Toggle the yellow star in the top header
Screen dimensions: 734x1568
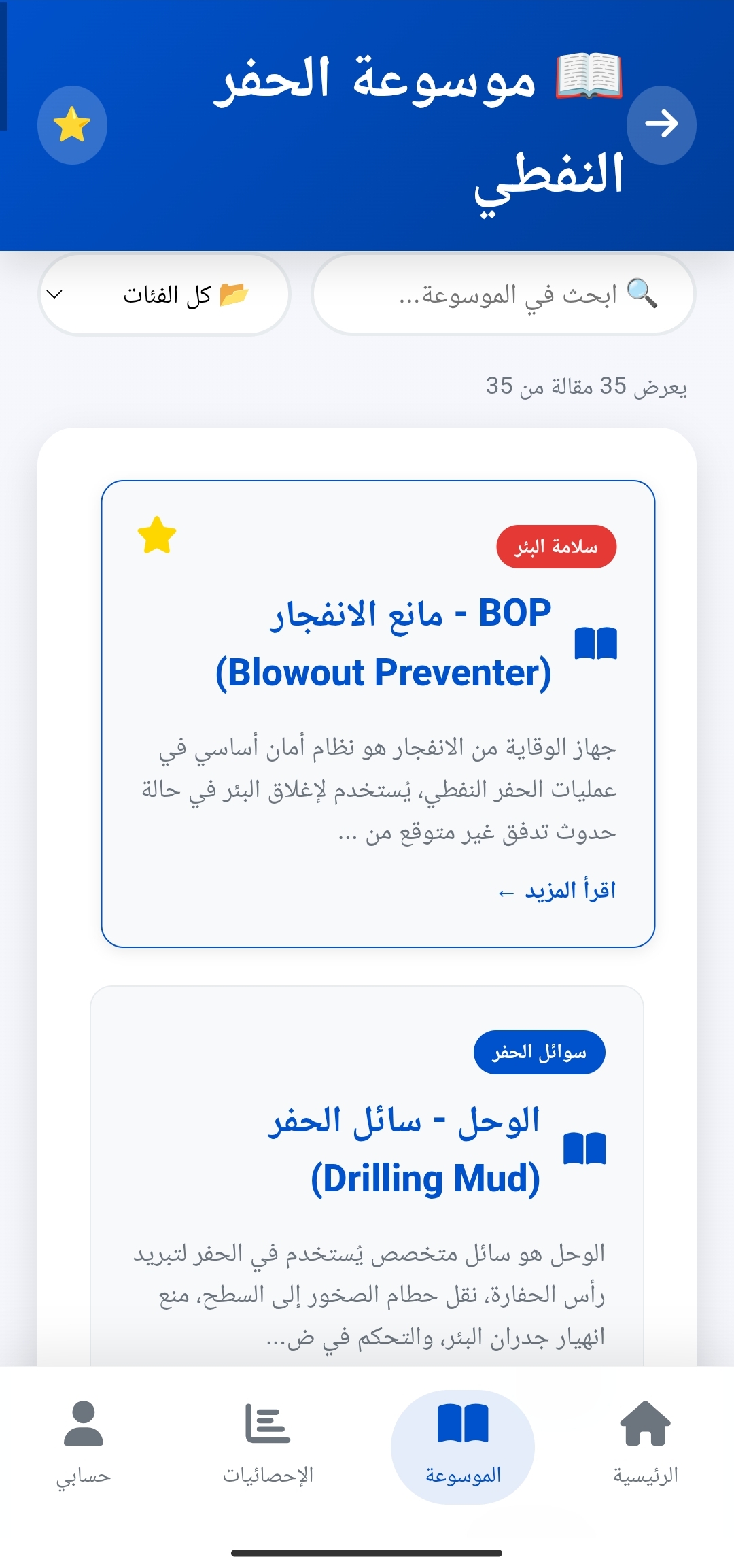pos(73,126)
